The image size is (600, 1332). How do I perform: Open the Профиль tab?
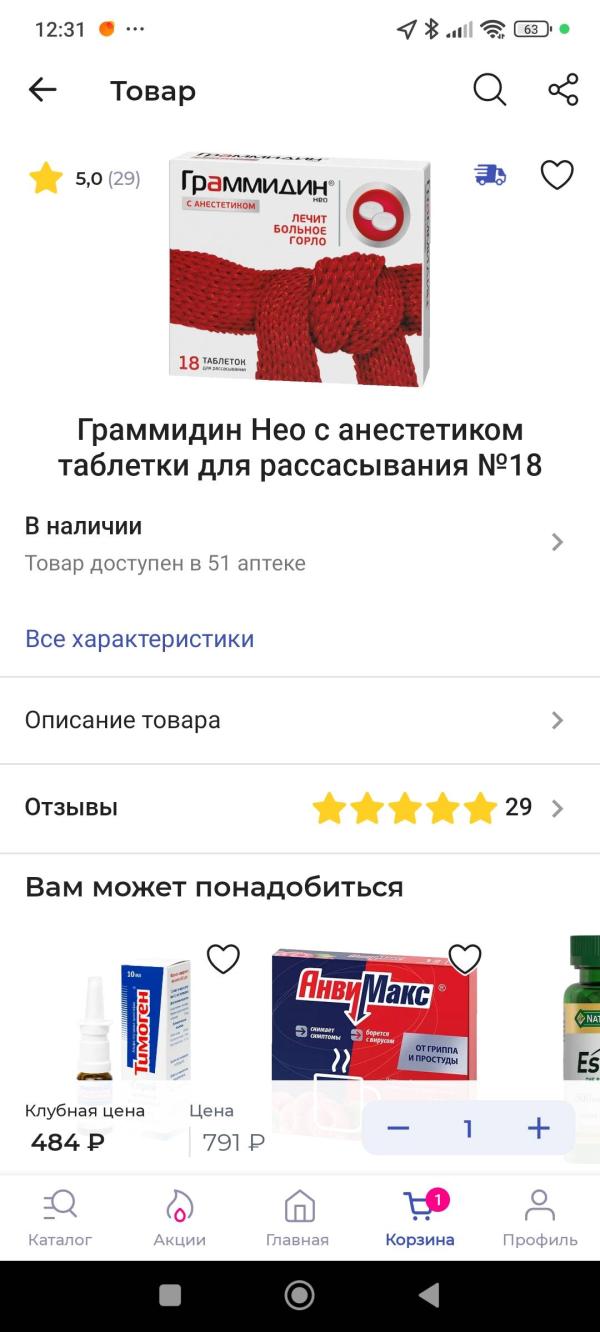click(x=540, y=1217)
